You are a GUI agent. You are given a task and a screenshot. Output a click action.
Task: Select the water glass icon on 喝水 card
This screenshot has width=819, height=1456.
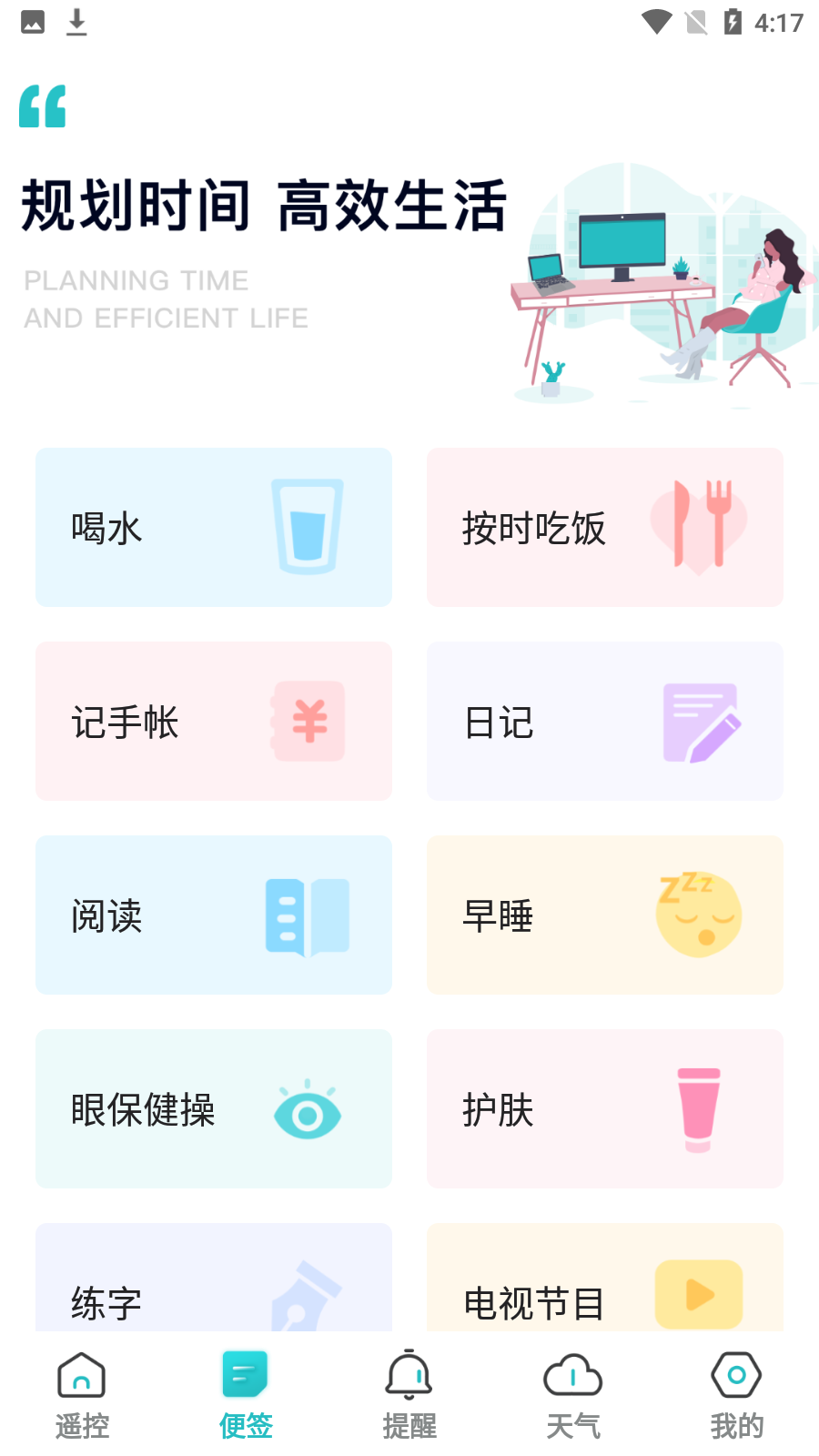[308, 526]
